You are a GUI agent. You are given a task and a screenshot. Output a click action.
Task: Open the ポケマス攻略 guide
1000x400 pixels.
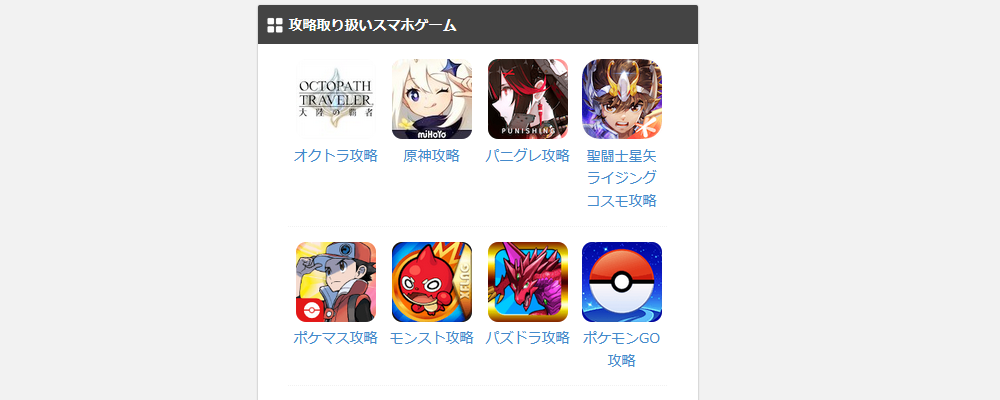[336, 337]
